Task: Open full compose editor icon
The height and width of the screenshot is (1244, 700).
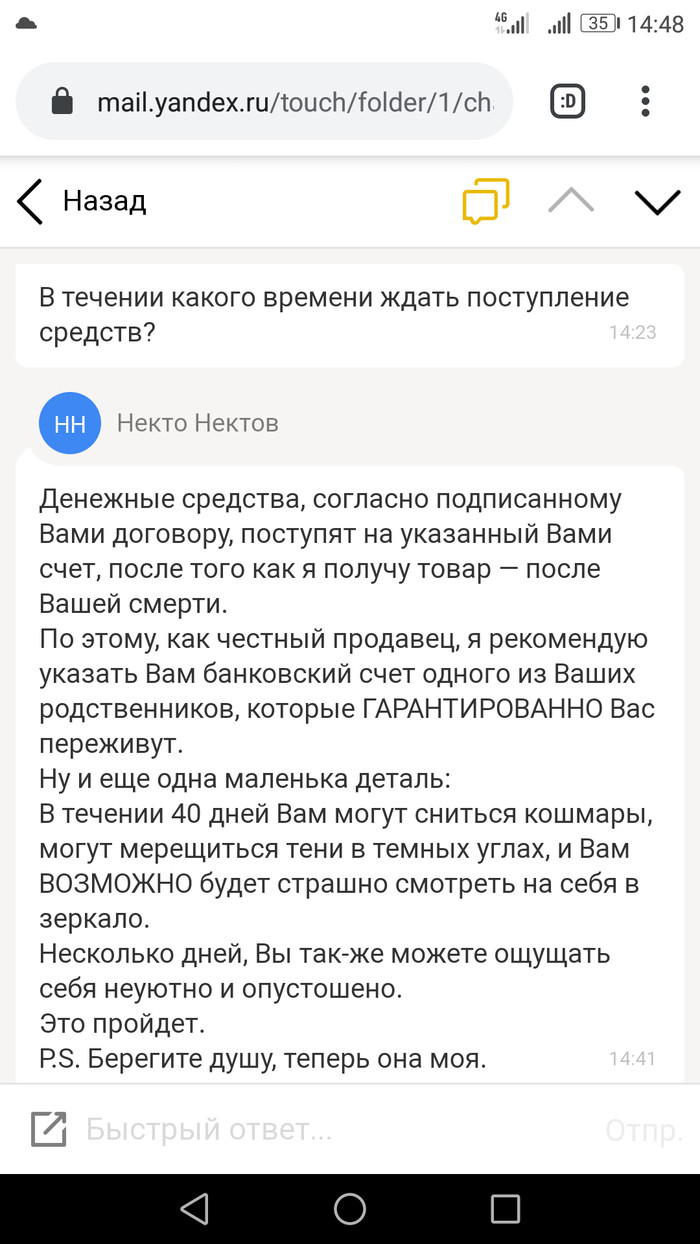Action: (x=49, y=1129)
